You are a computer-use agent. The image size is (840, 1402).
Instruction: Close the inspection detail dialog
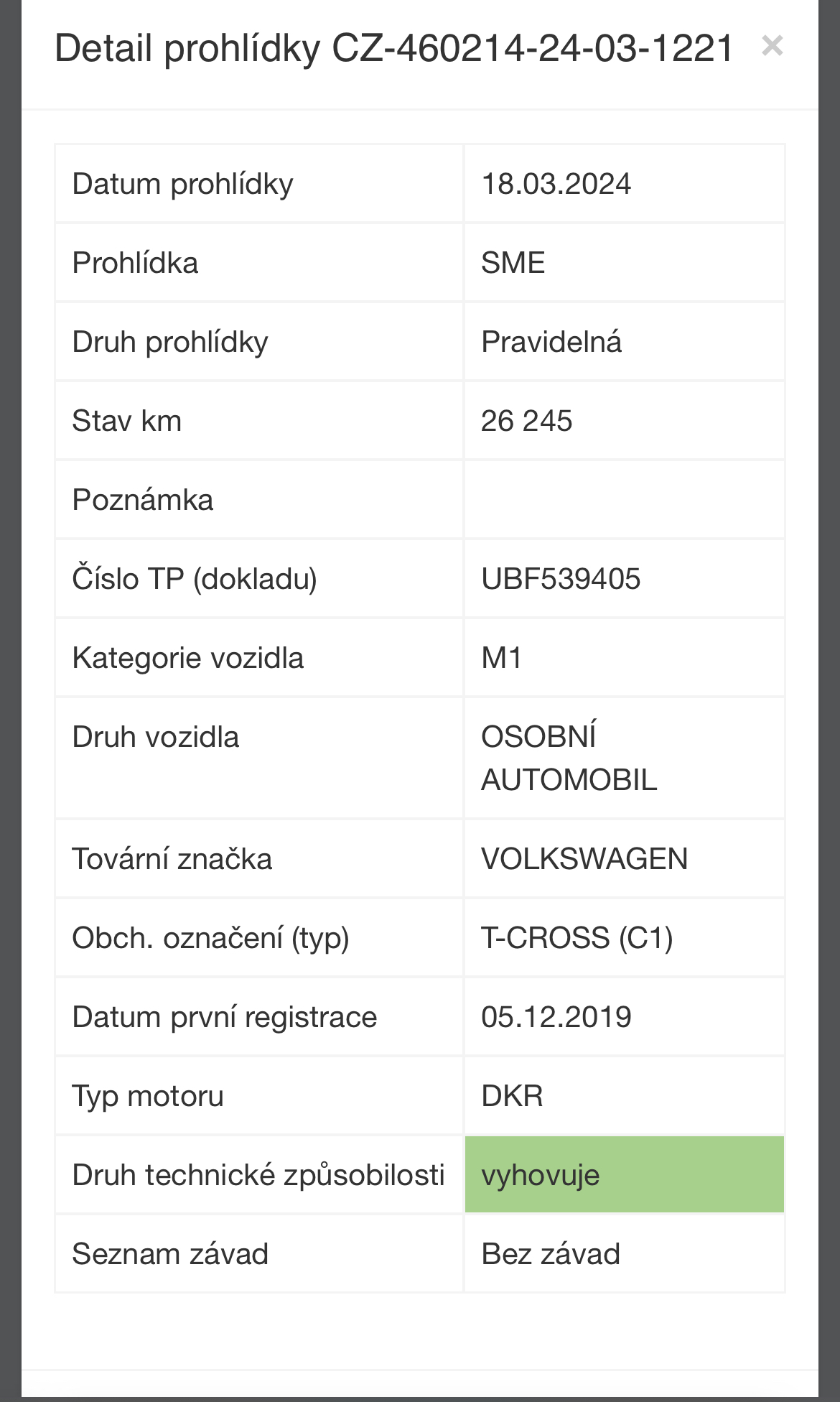[773, 46]
